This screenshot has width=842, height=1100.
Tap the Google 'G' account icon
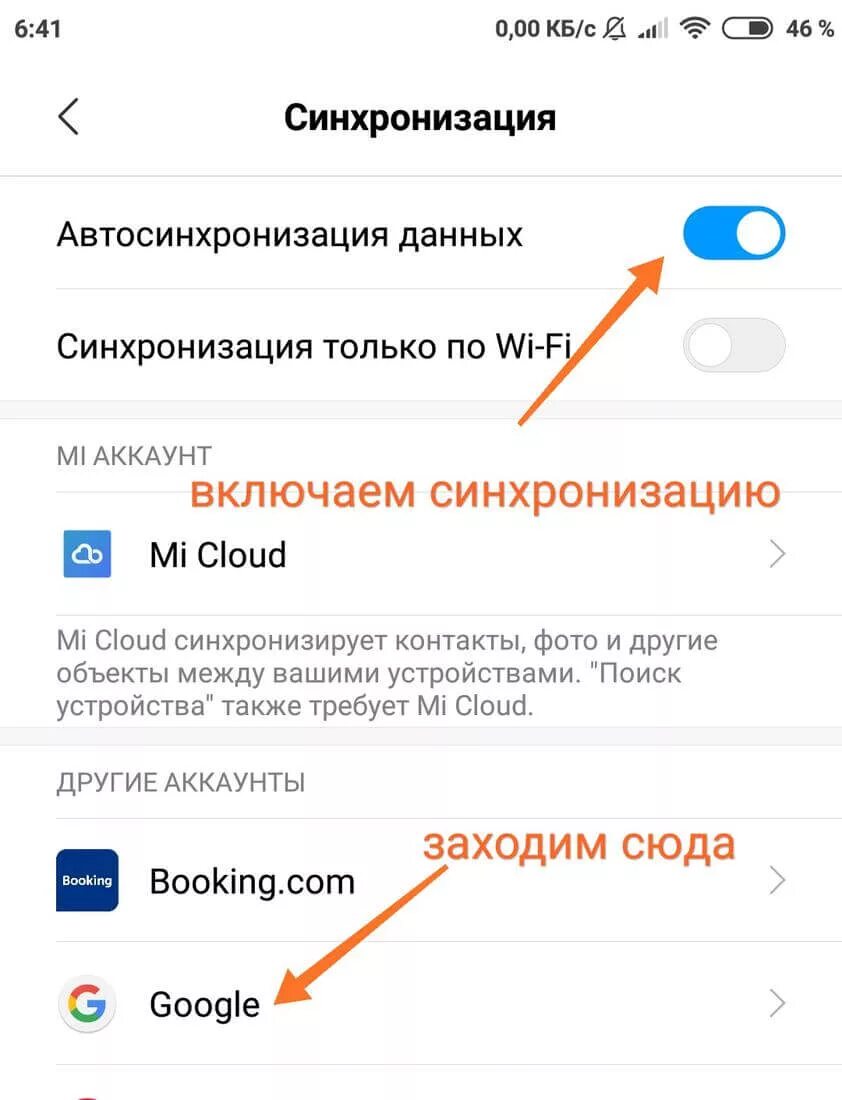(x=87, y=1005)
